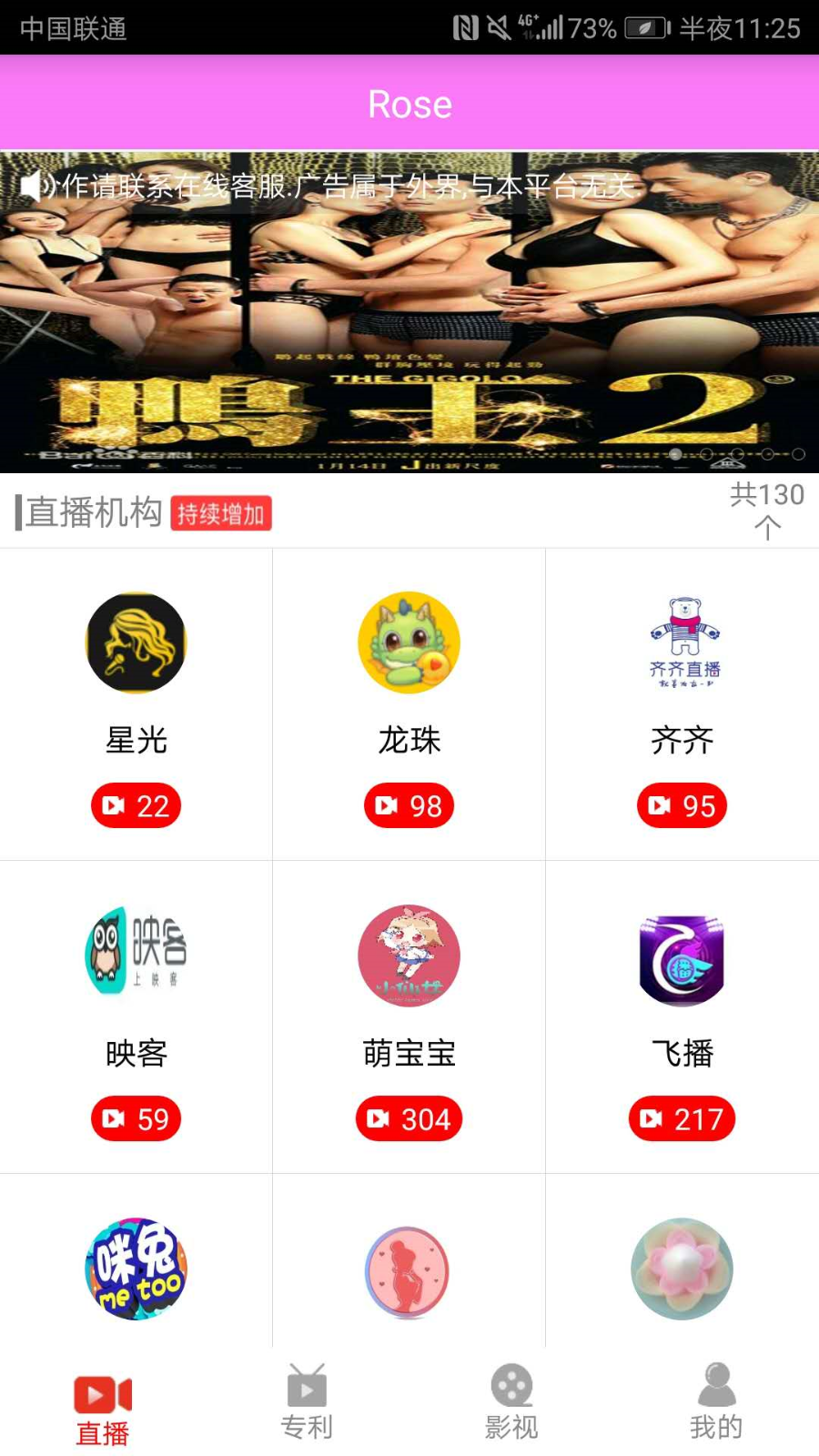This screenshot has width=819, height=1456.
Task: Open the pink flower icon platform
Action: click(x=682, y=1269)
